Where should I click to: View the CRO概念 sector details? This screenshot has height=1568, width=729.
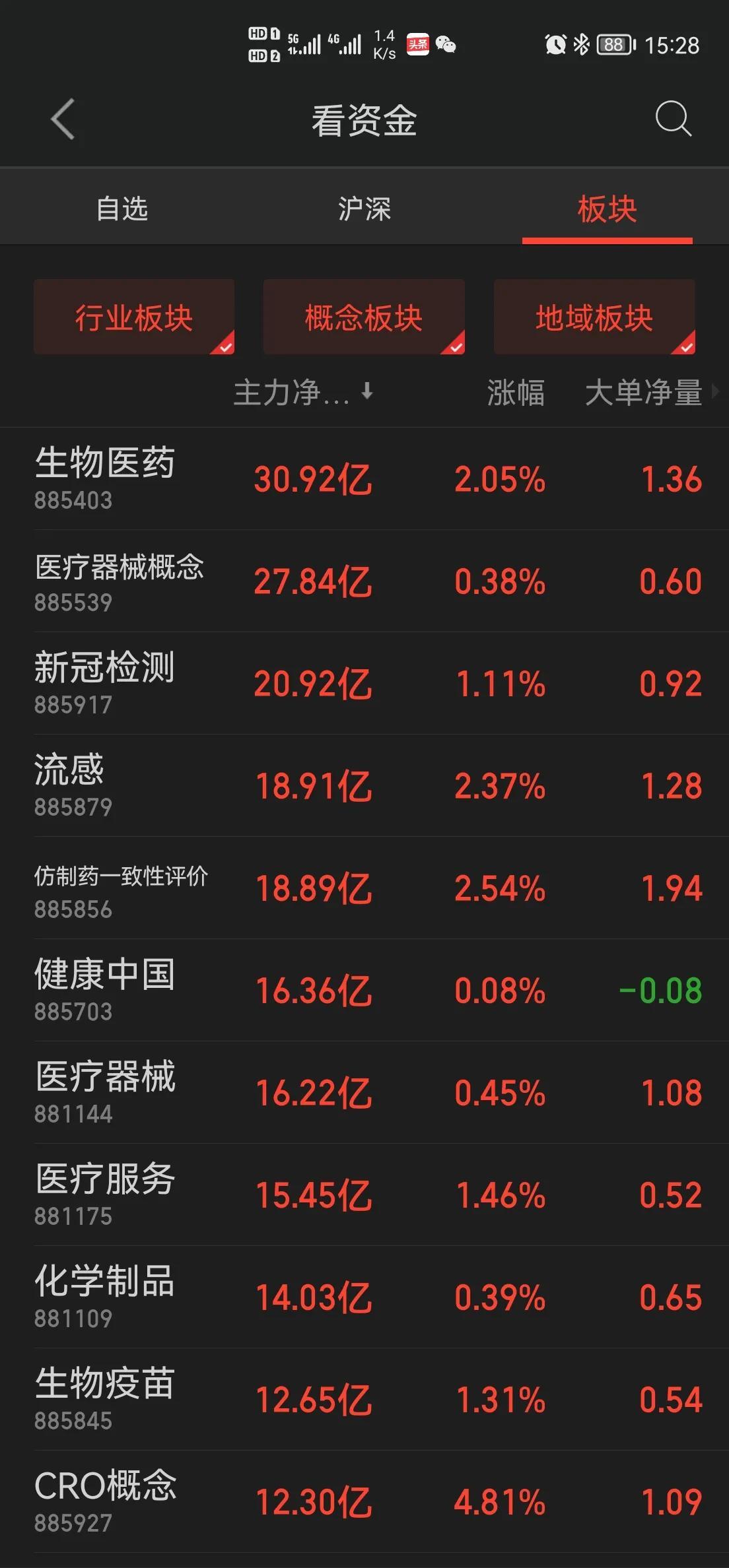(364, 1501)
